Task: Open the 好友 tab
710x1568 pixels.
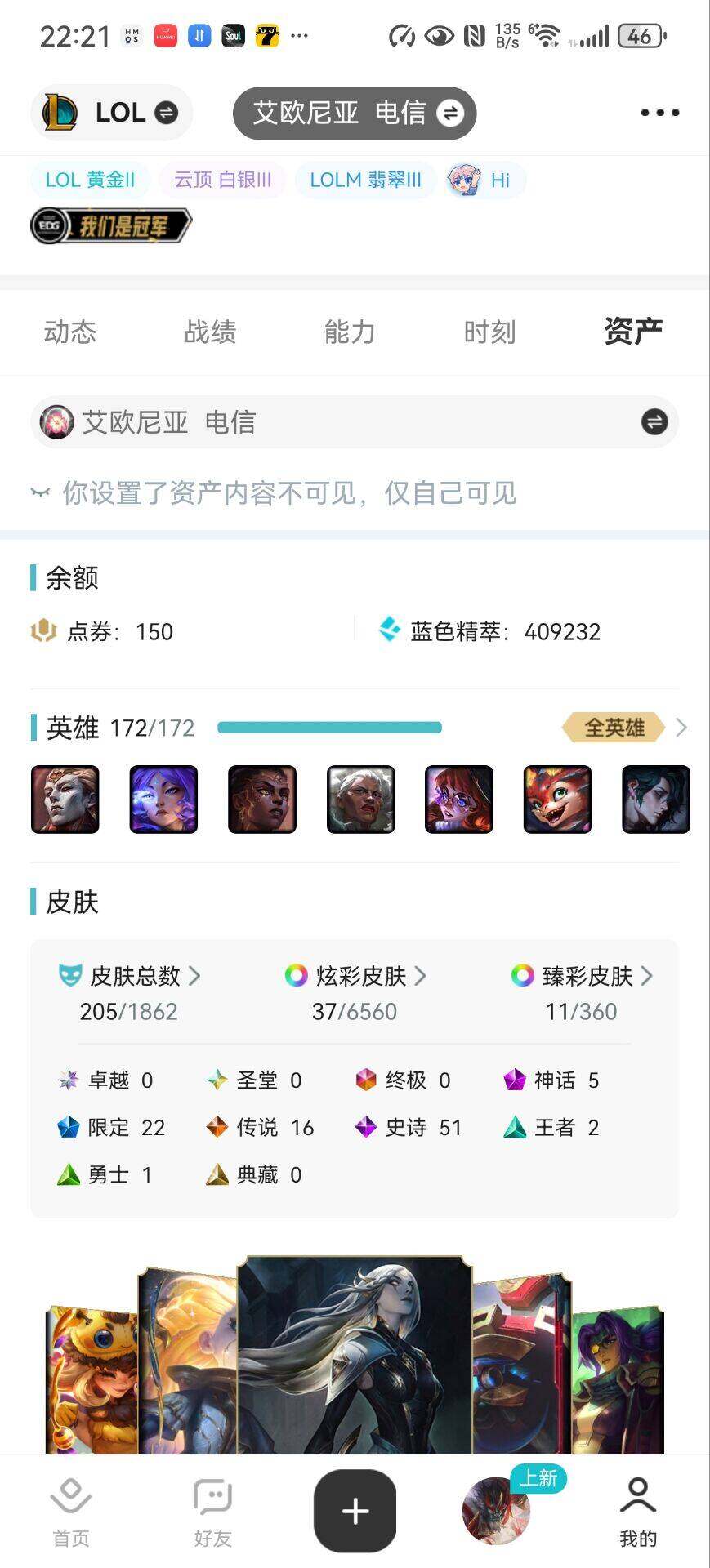Action: [212, 1512]
